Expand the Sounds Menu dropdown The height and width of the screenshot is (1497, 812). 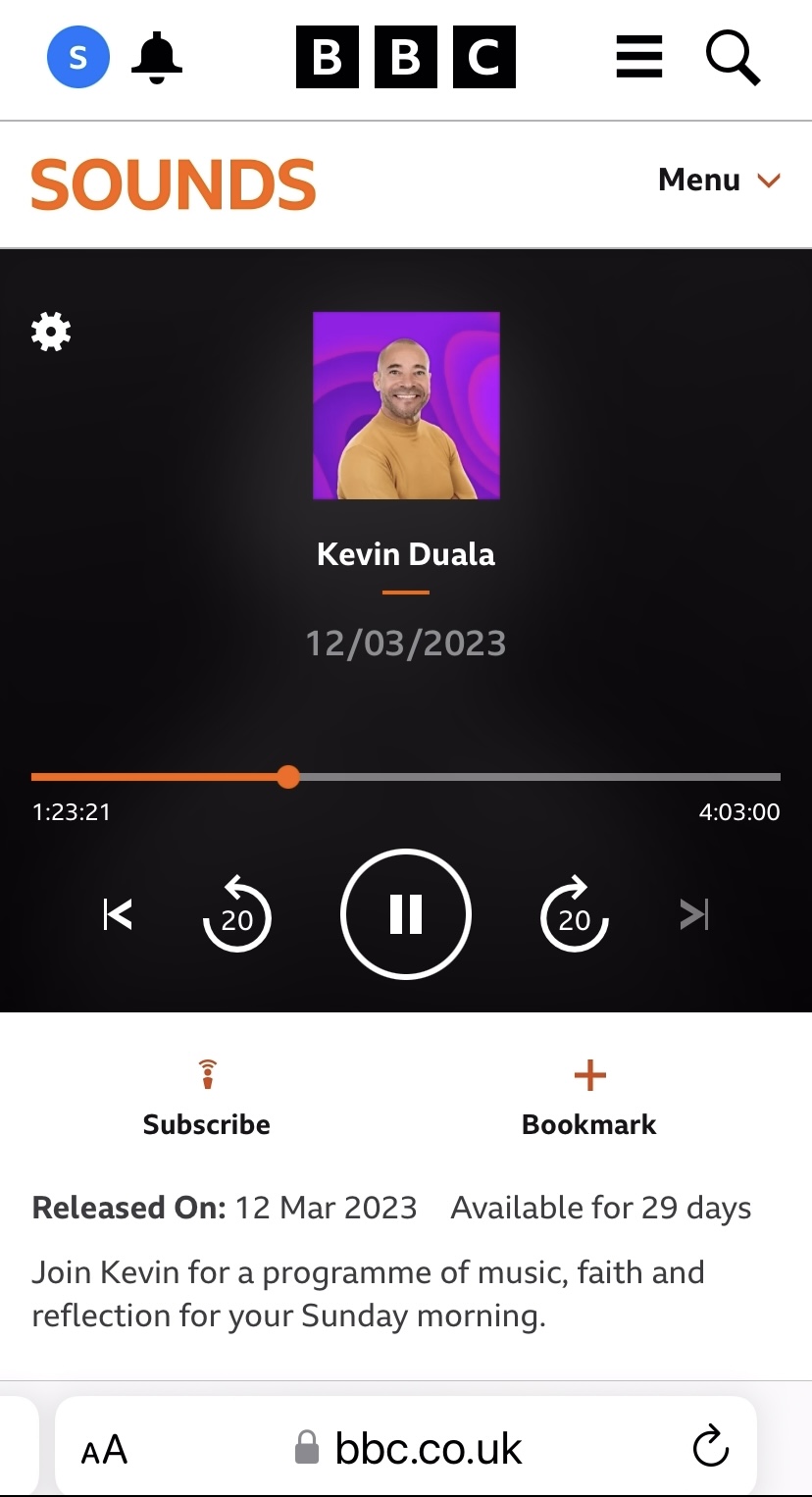[x=719, y=180]
